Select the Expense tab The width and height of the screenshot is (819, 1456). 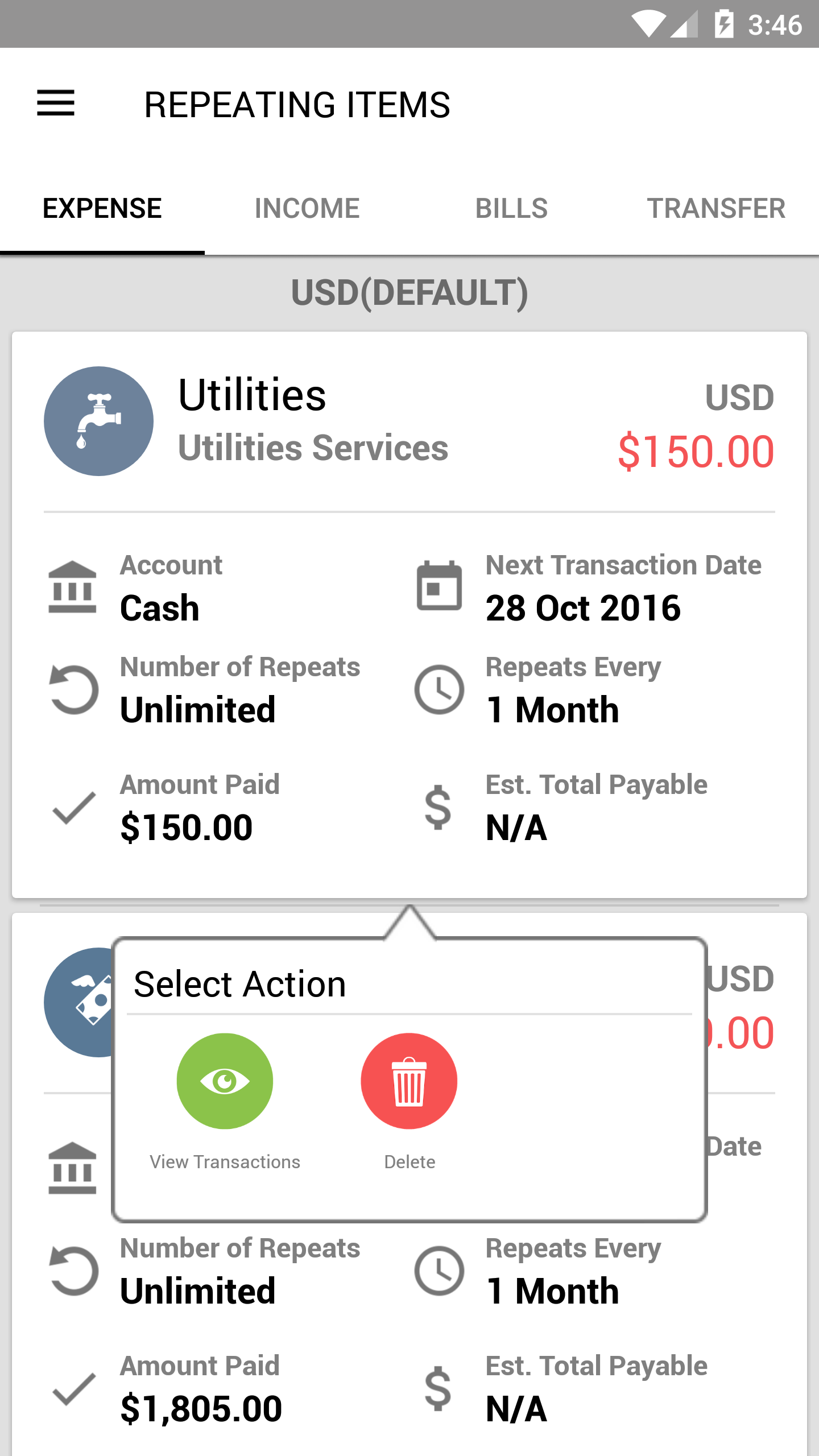[102, 208]
